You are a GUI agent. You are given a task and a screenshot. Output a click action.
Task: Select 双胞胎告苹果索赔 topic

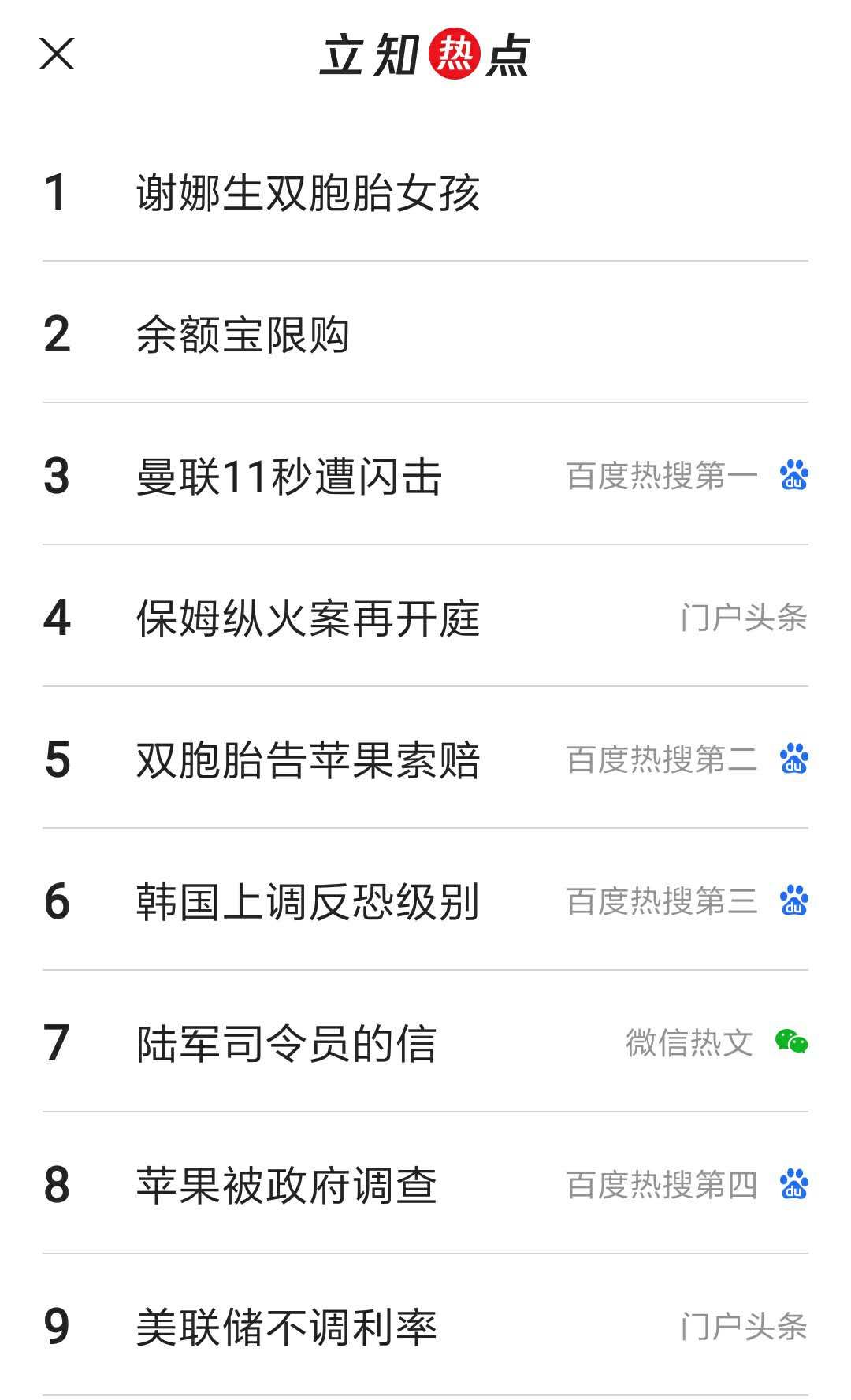point(307,760)
